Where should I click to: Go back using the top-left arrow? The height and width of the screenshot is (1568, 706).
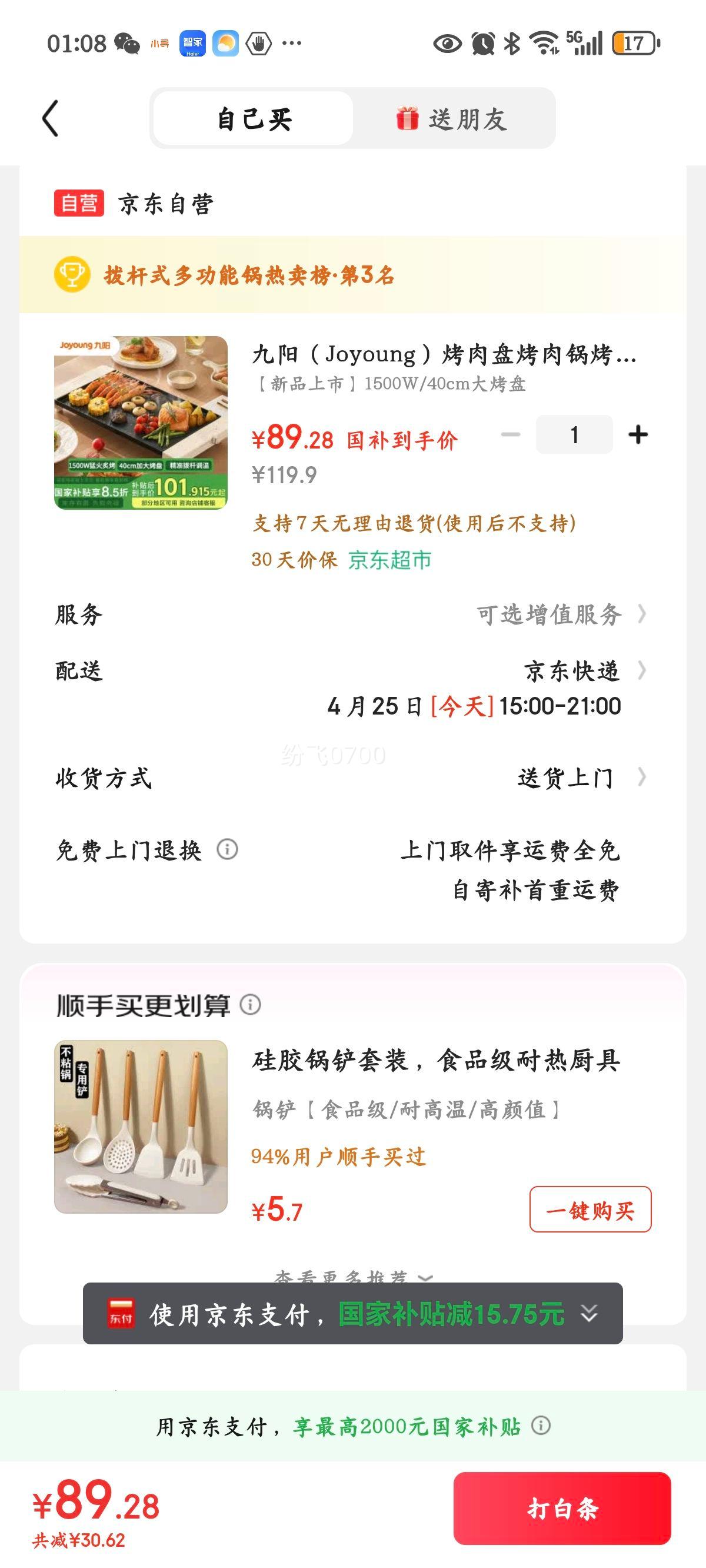[x=51, y=118]
